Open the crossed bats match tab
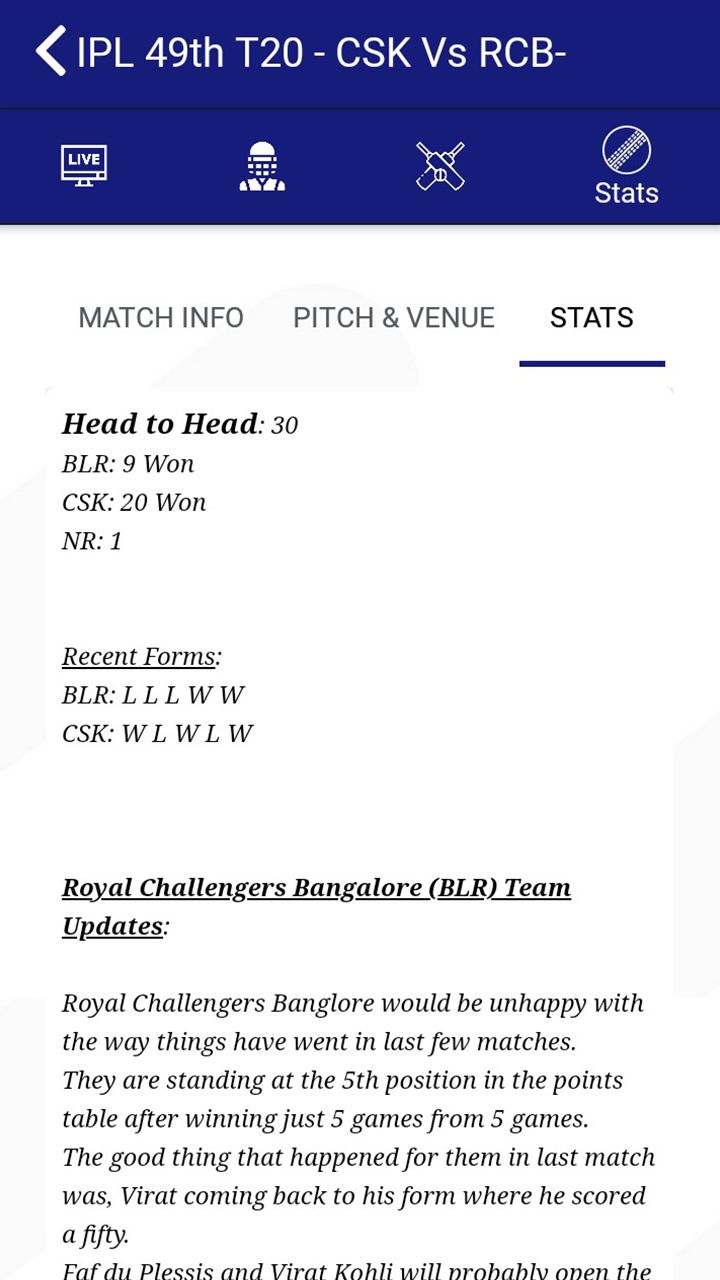This screenshot has height=1280, width=720. (x=441, y=166)
